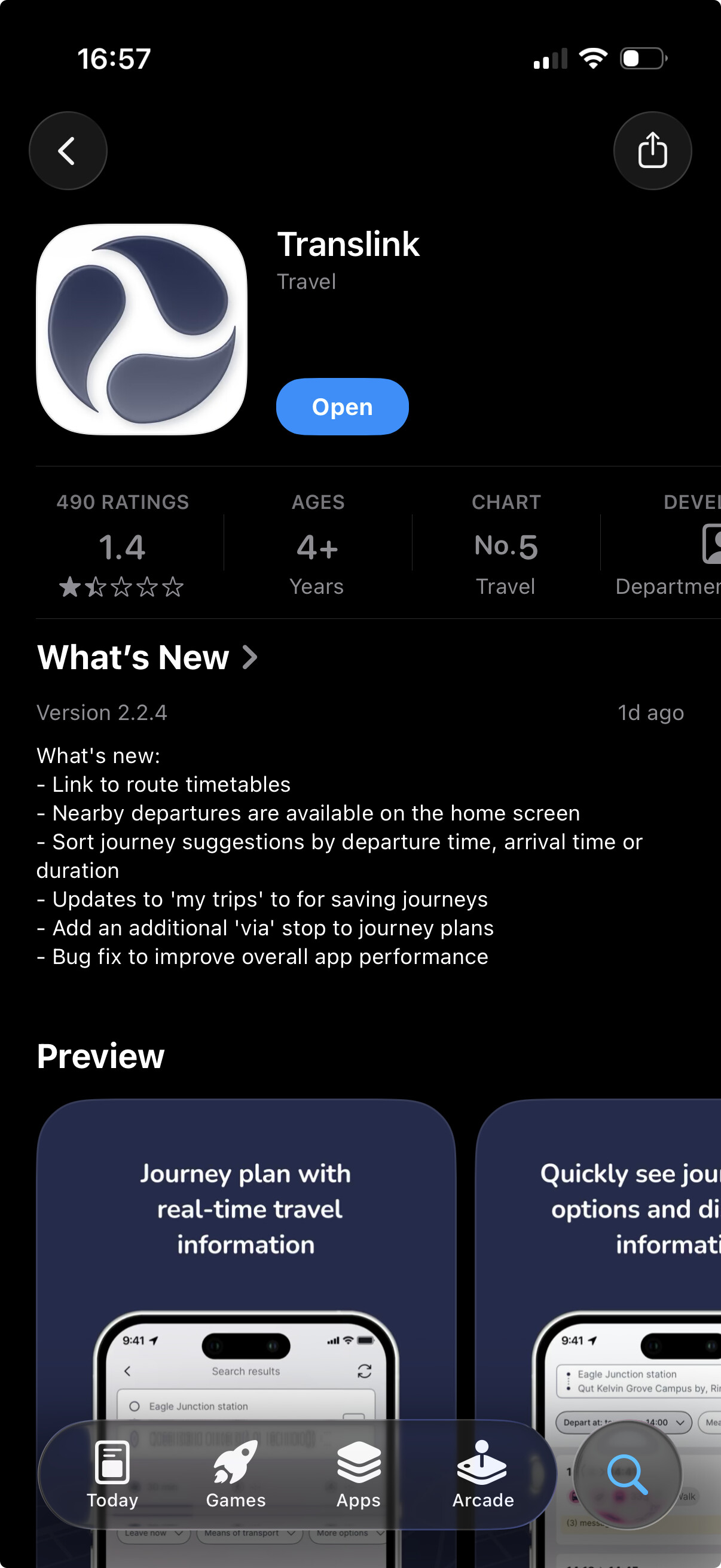The height and width of the screenshot is (1568, 721).
Task: Go back to the previous page
Action: (x=68, y=151)
